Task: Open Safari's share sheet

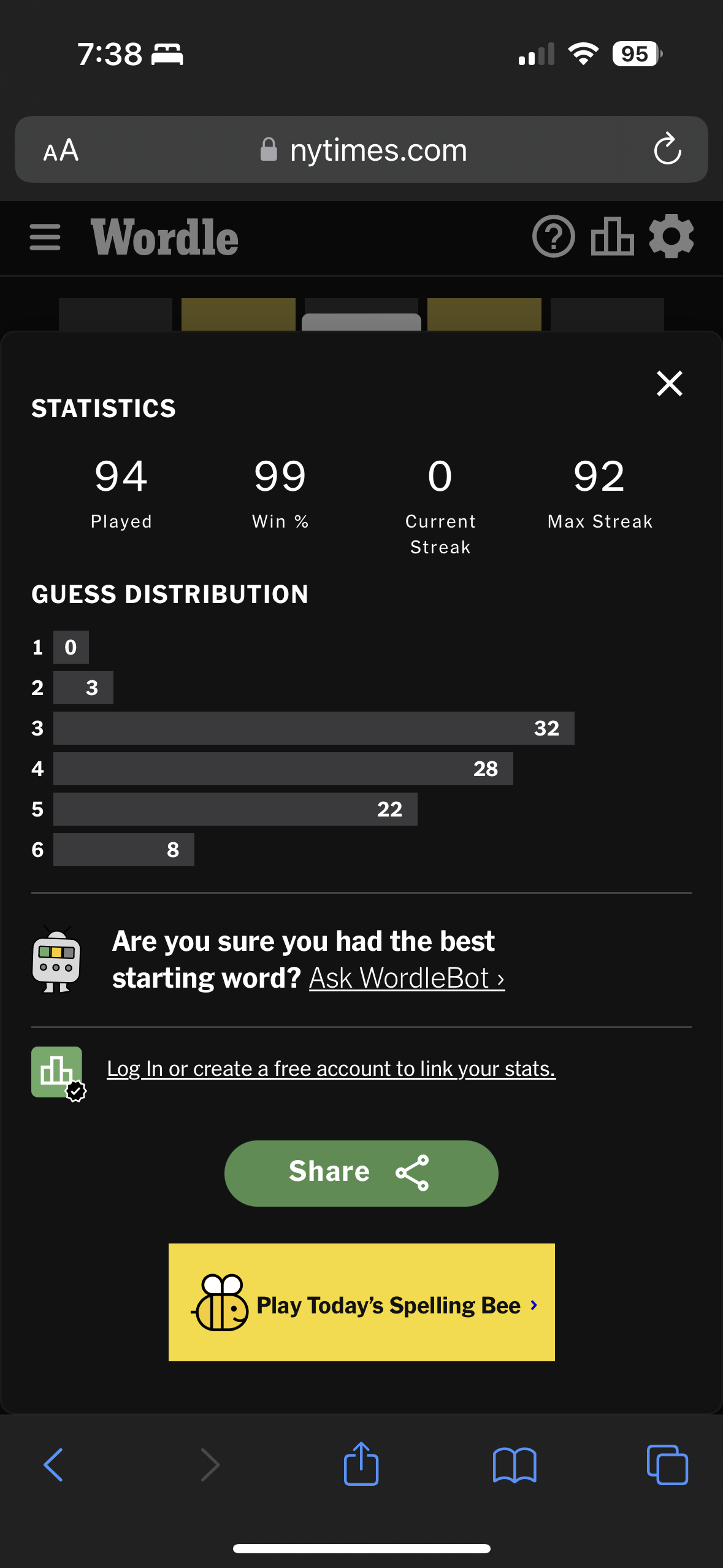Action: (361, 1465)
